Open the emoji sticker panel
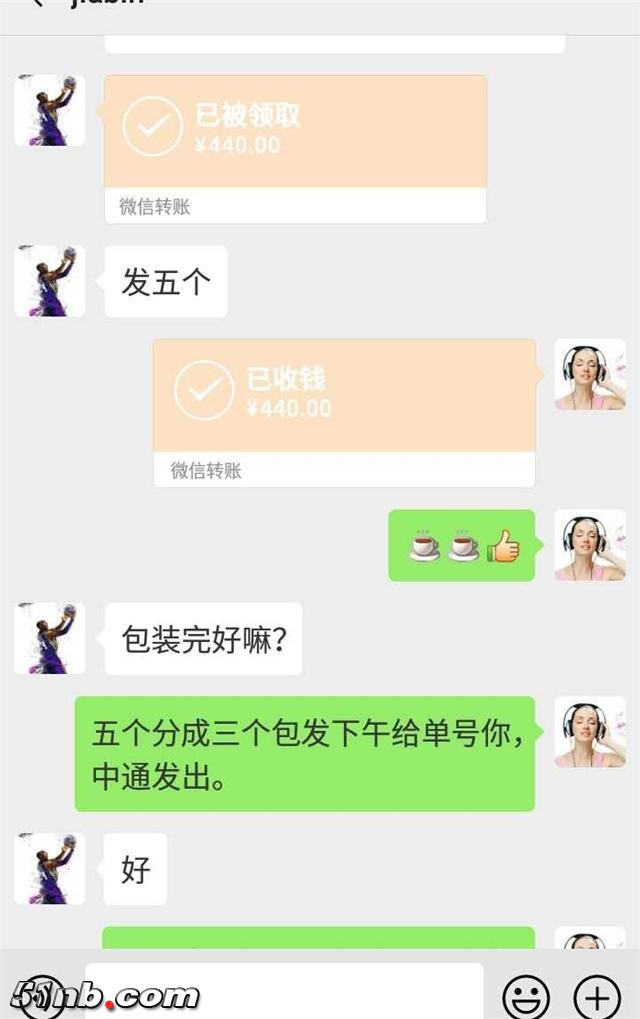 526,996
